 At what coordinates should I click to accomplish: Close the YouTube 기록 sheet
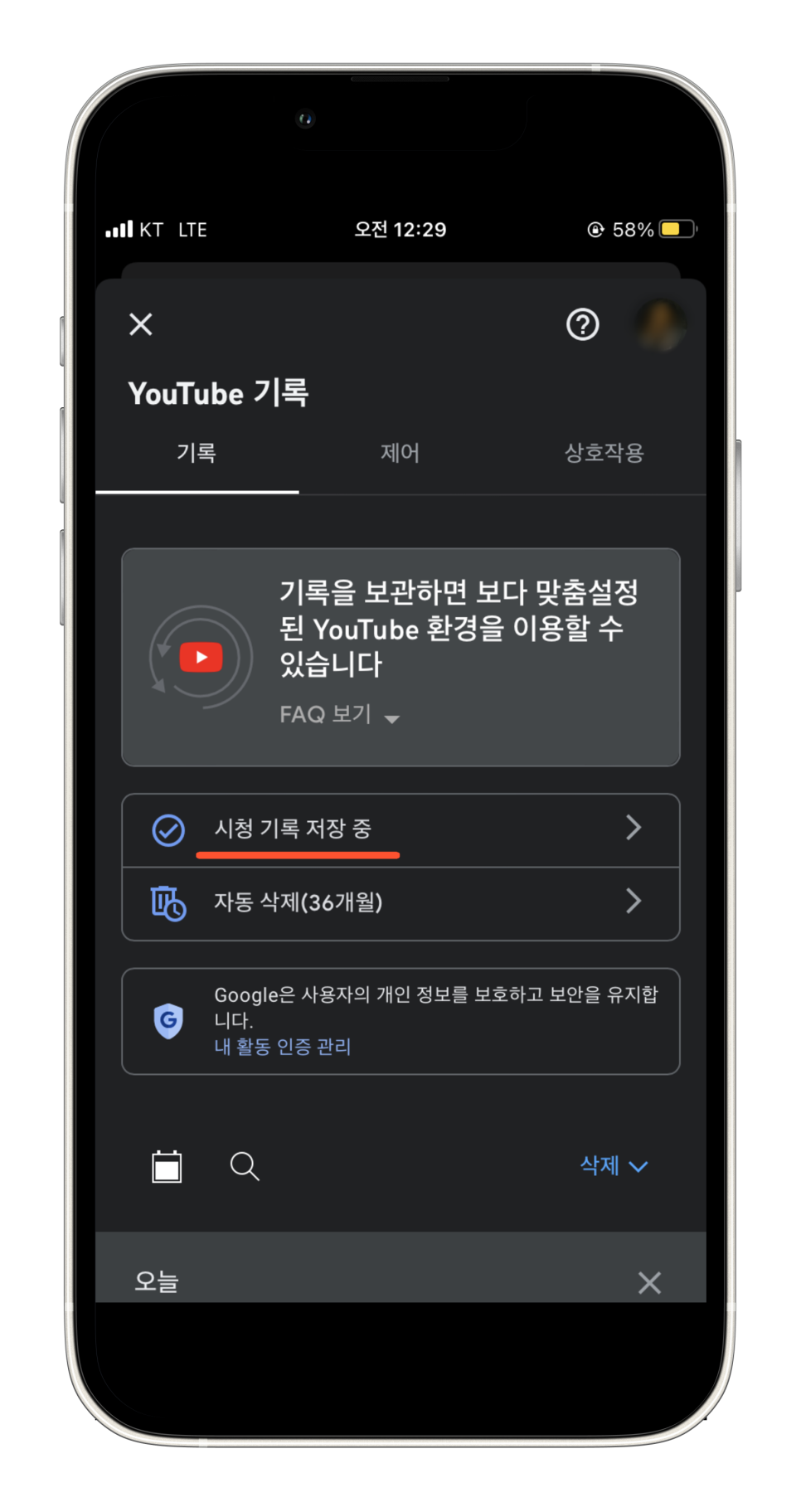pyautogui.click(x=141, y=324)
